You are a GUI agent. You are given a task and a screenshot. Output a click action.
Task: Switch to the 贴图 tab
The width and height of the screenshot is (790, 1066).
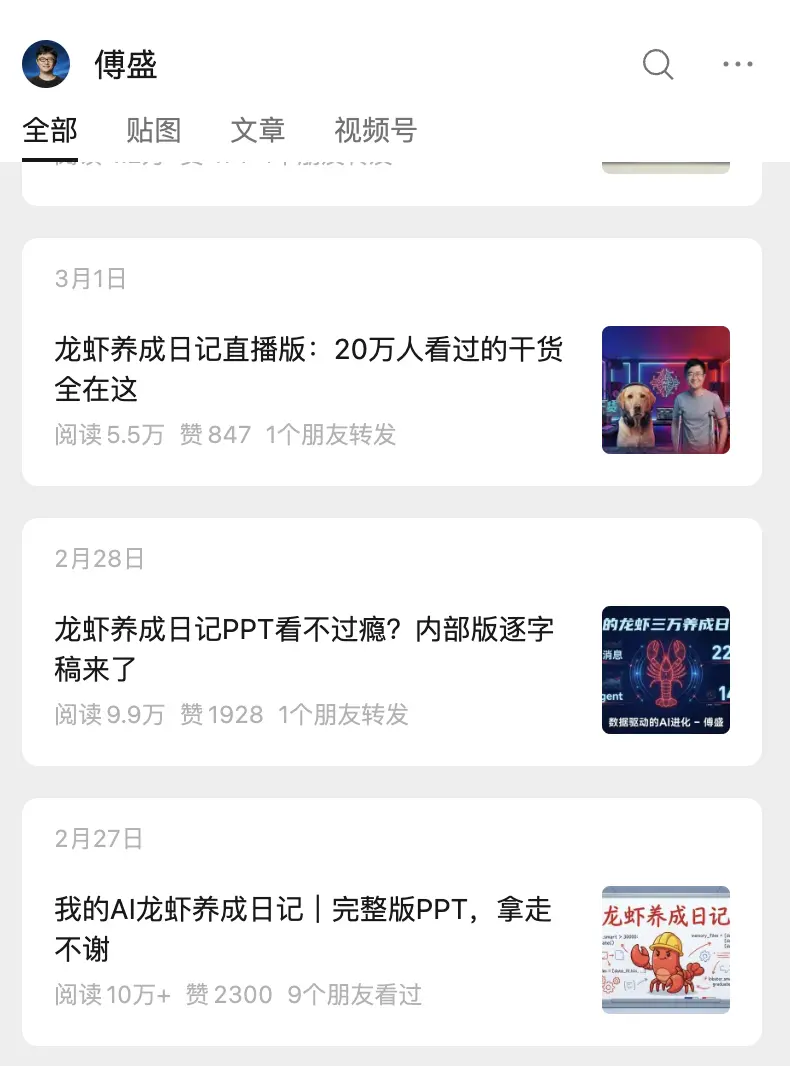pyautogui.click(x=152, y=131)
